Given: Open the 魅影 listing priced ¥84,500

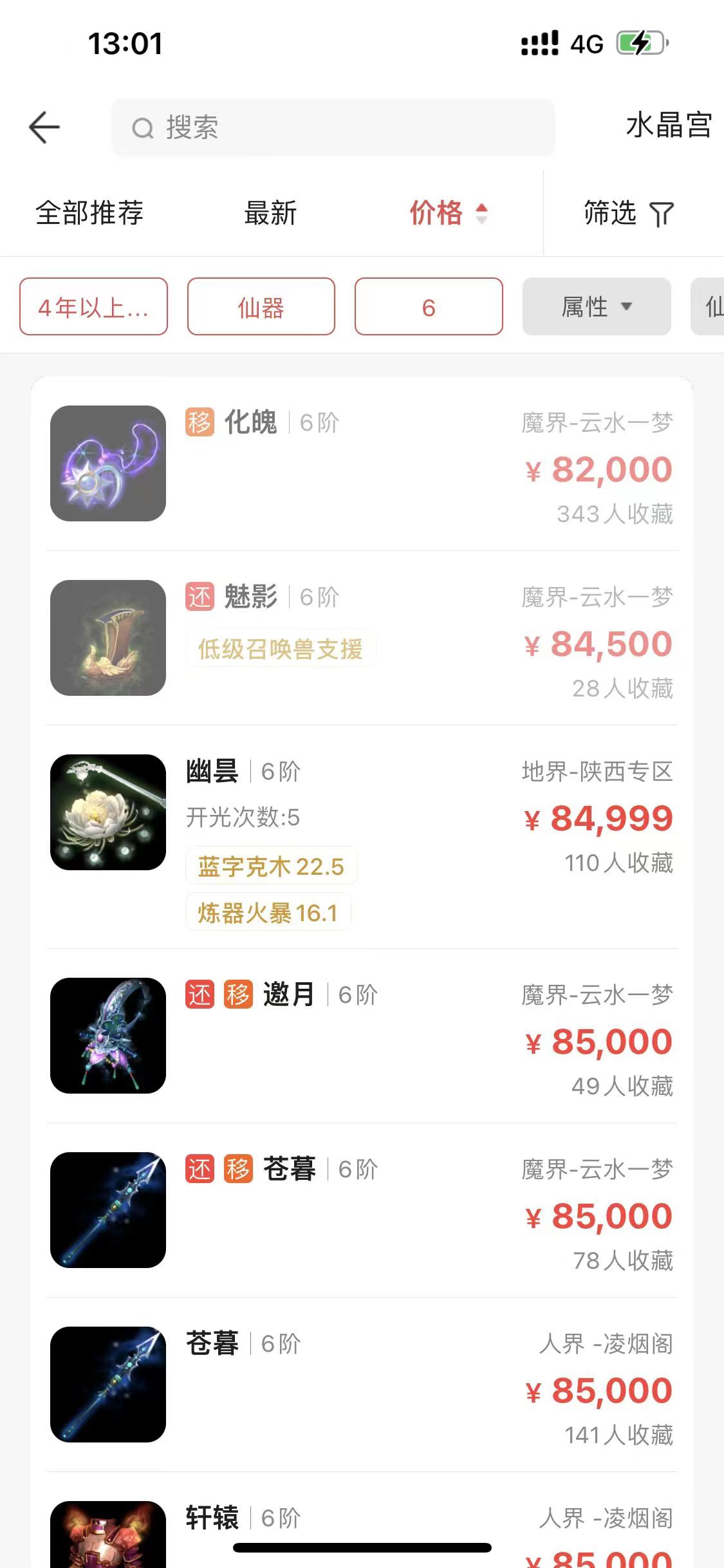Looking at the screenshot, I should point(361,638).
